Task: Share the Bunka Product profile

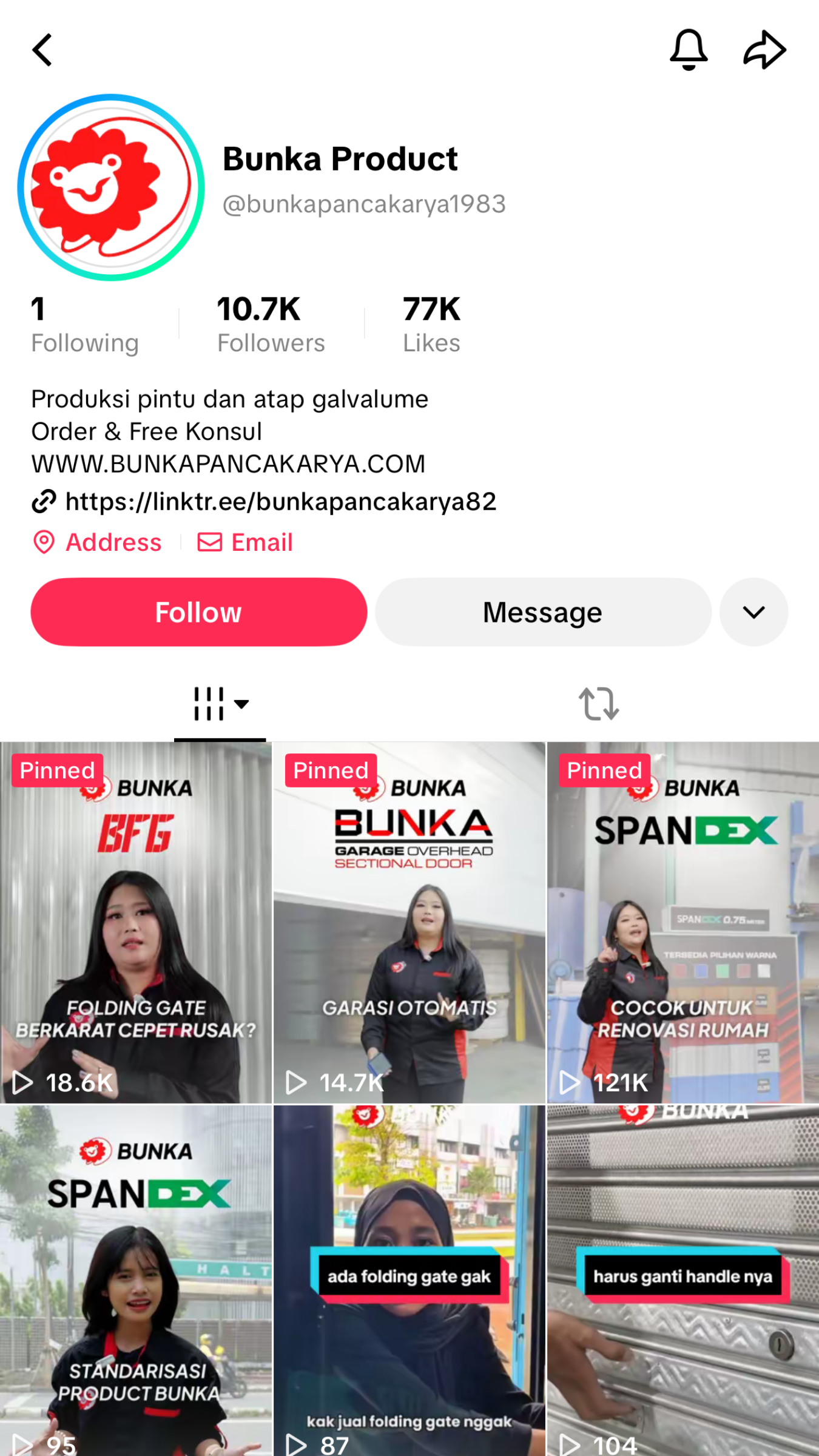Action: tap(764, 50)
